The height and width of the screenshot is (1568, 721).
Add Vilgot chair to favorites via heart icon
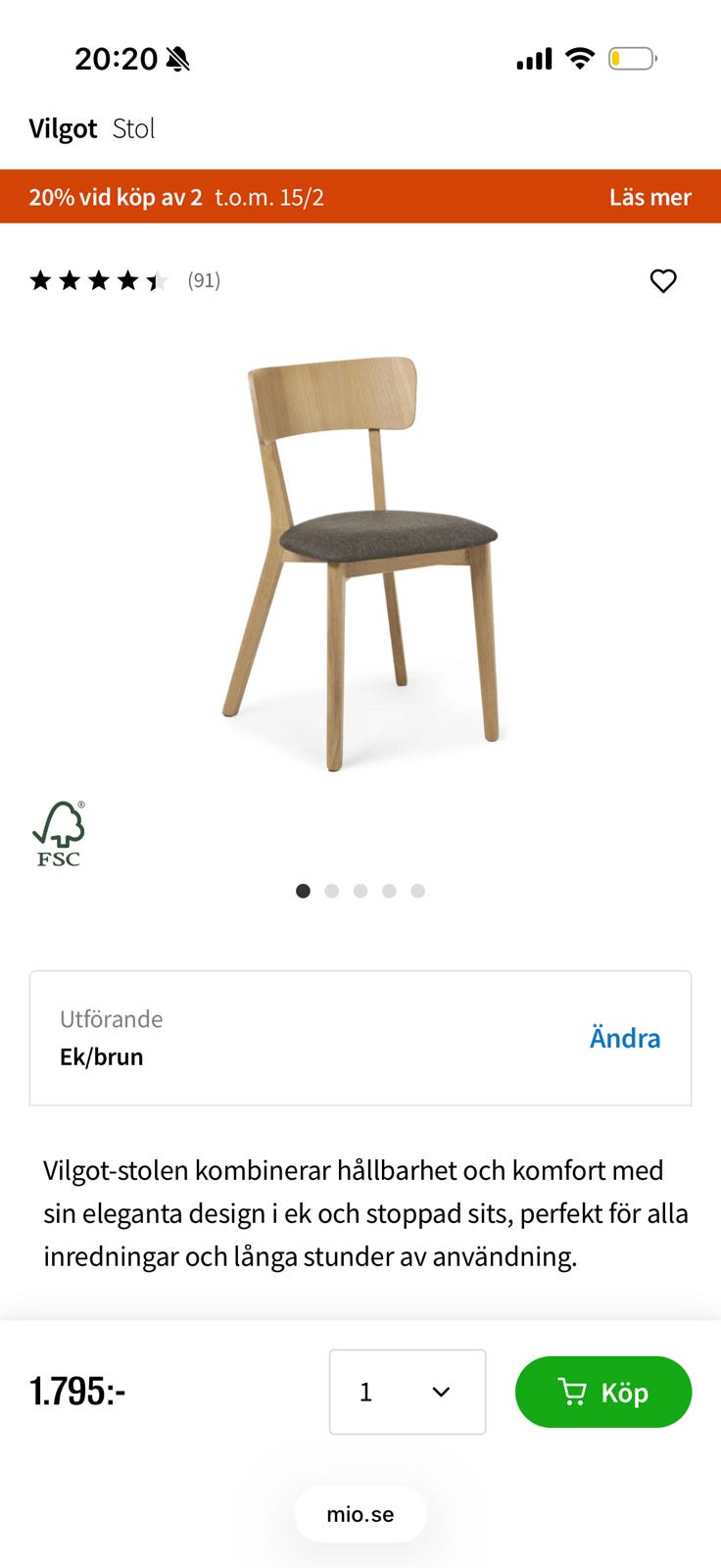coord(663,280)
